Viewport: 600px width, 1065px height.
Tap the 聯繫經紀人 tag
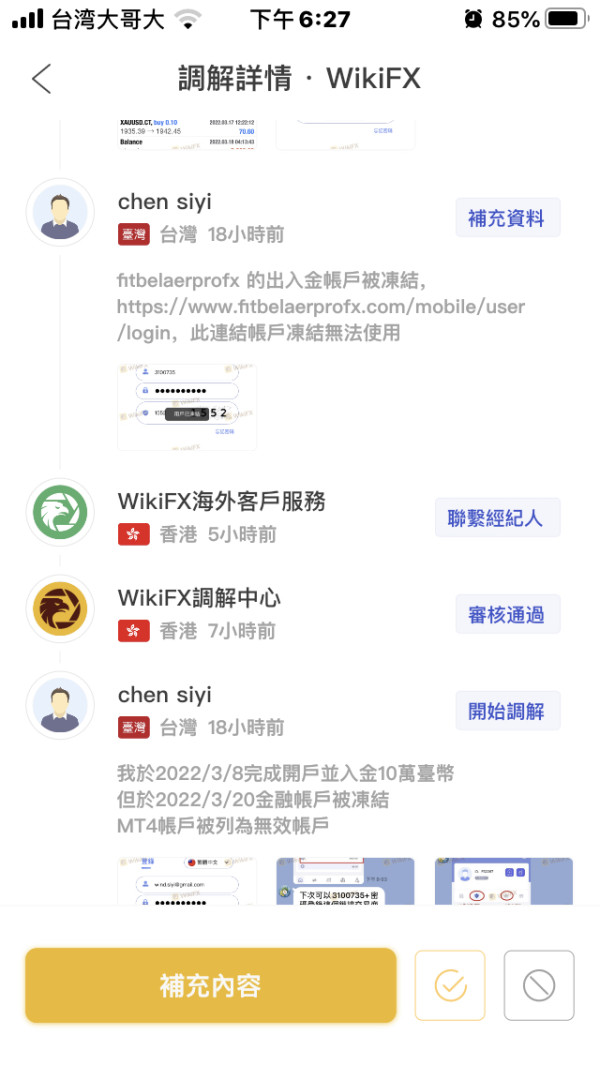496,518
